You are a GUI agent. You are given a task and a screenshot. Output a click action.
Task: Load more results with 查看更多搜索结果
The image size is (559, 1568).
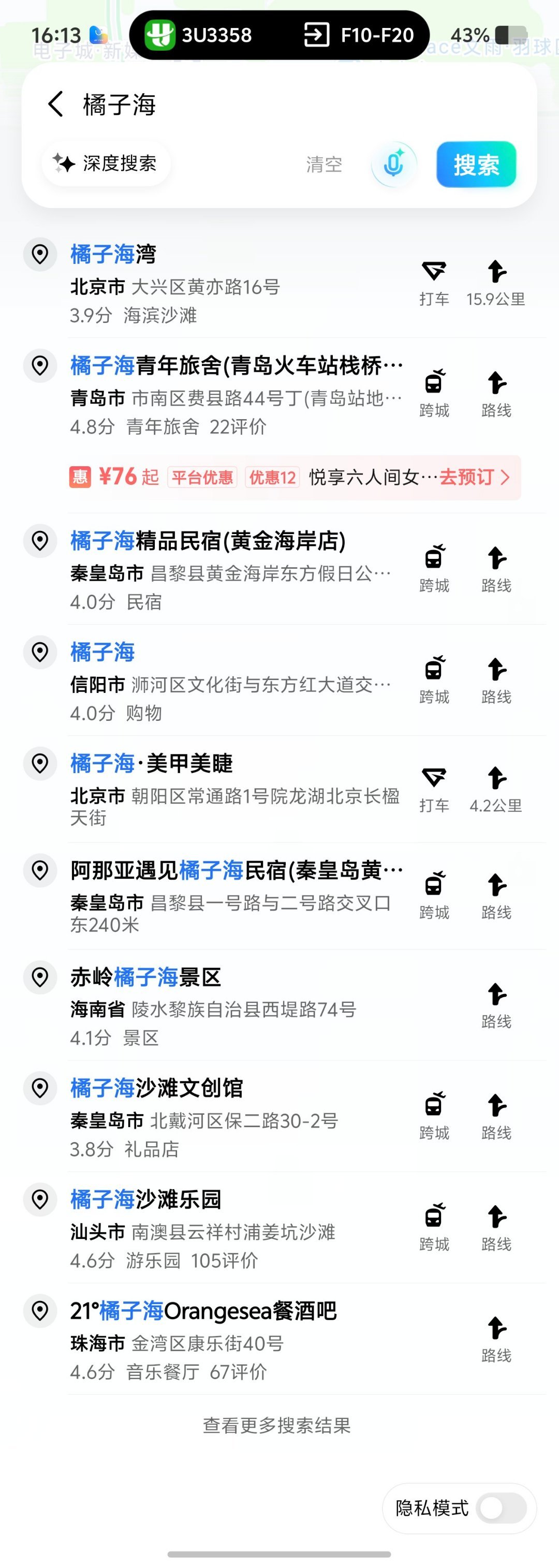276,1426
